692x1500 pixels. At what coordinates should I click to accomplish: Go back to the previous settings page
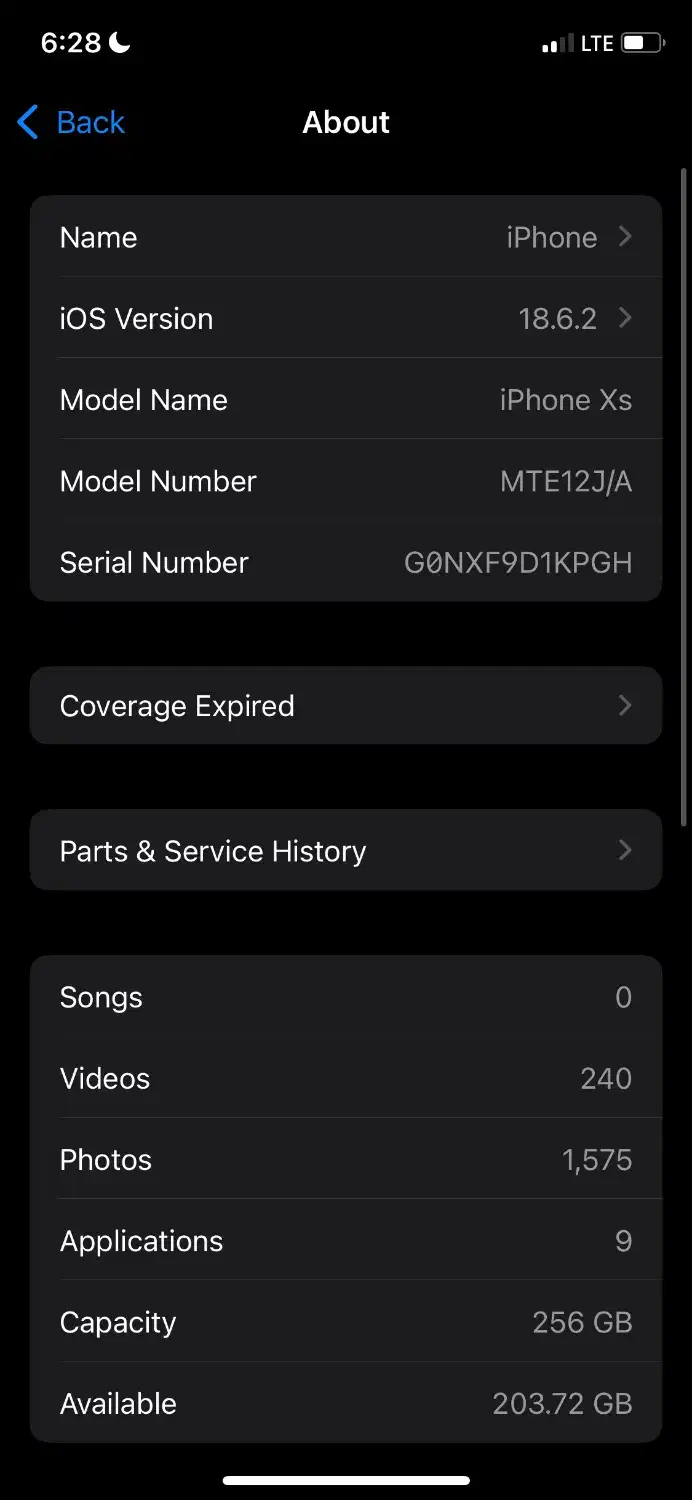72,123
